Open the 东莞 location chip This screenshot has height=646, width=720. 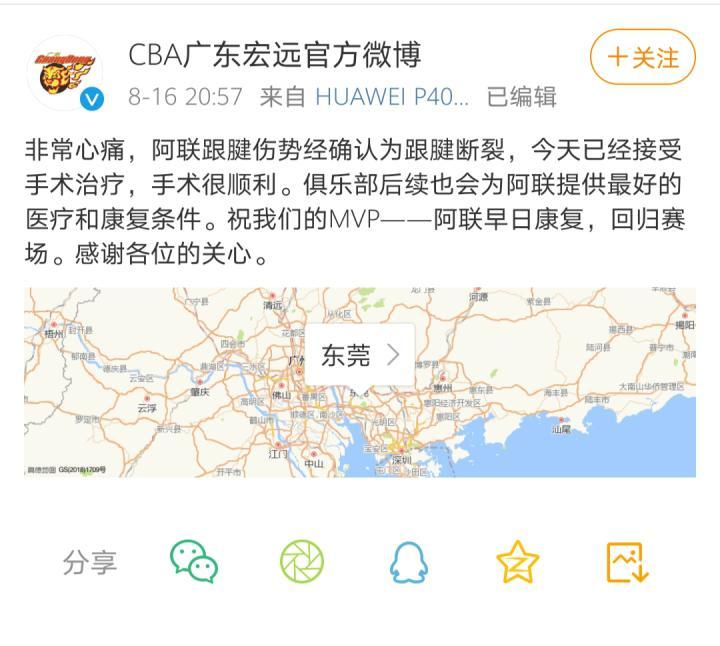click(360, 354)
